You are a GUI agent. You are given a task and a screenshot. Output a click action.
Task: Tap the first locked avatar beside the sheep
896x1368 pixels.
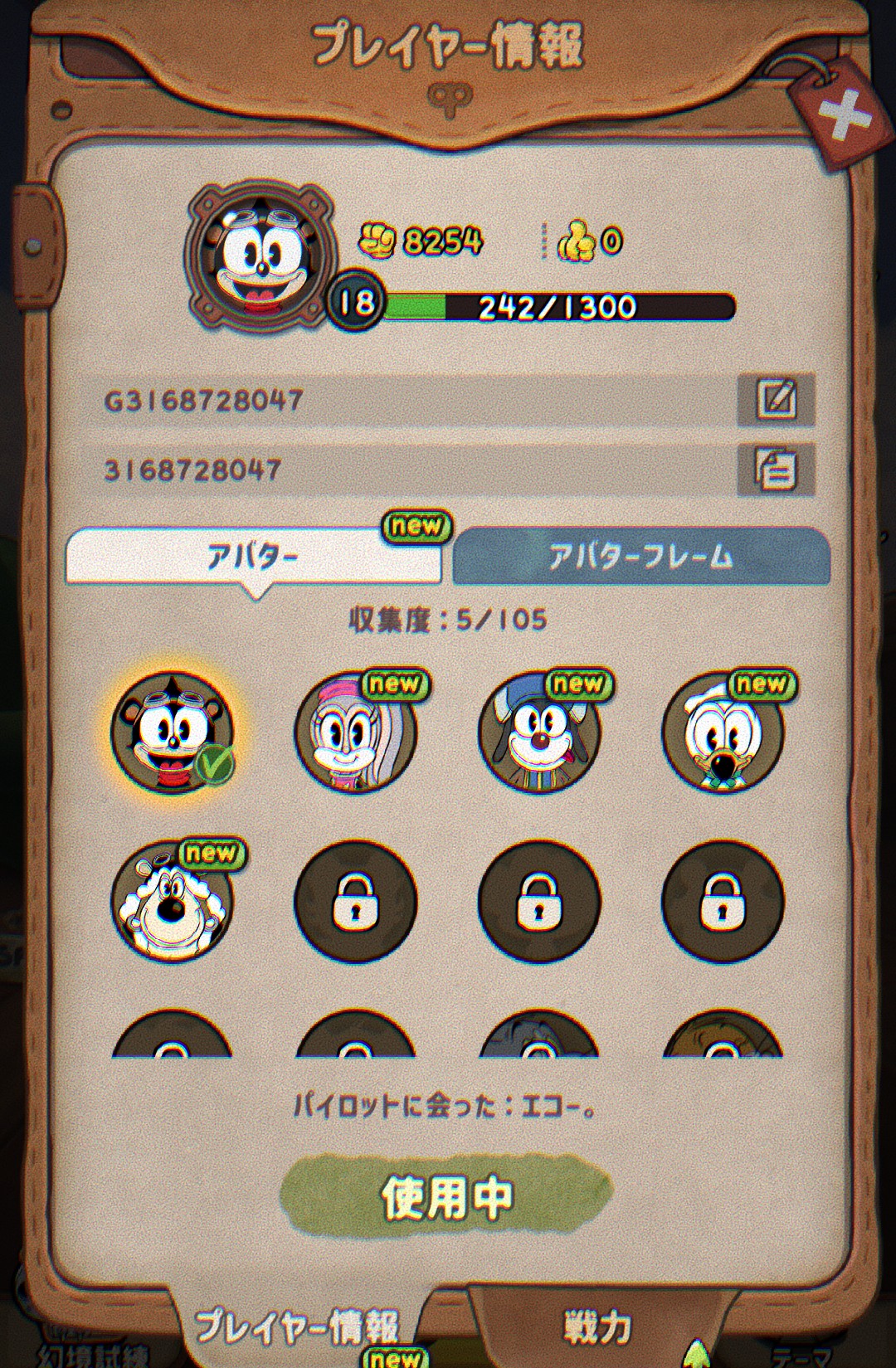[356, 902]
